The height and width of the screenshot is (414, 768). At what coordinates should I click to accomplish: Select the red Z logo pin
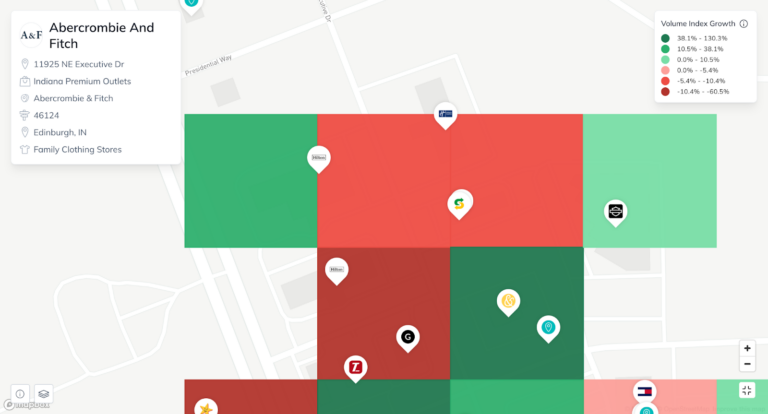(x=355, y=367)
